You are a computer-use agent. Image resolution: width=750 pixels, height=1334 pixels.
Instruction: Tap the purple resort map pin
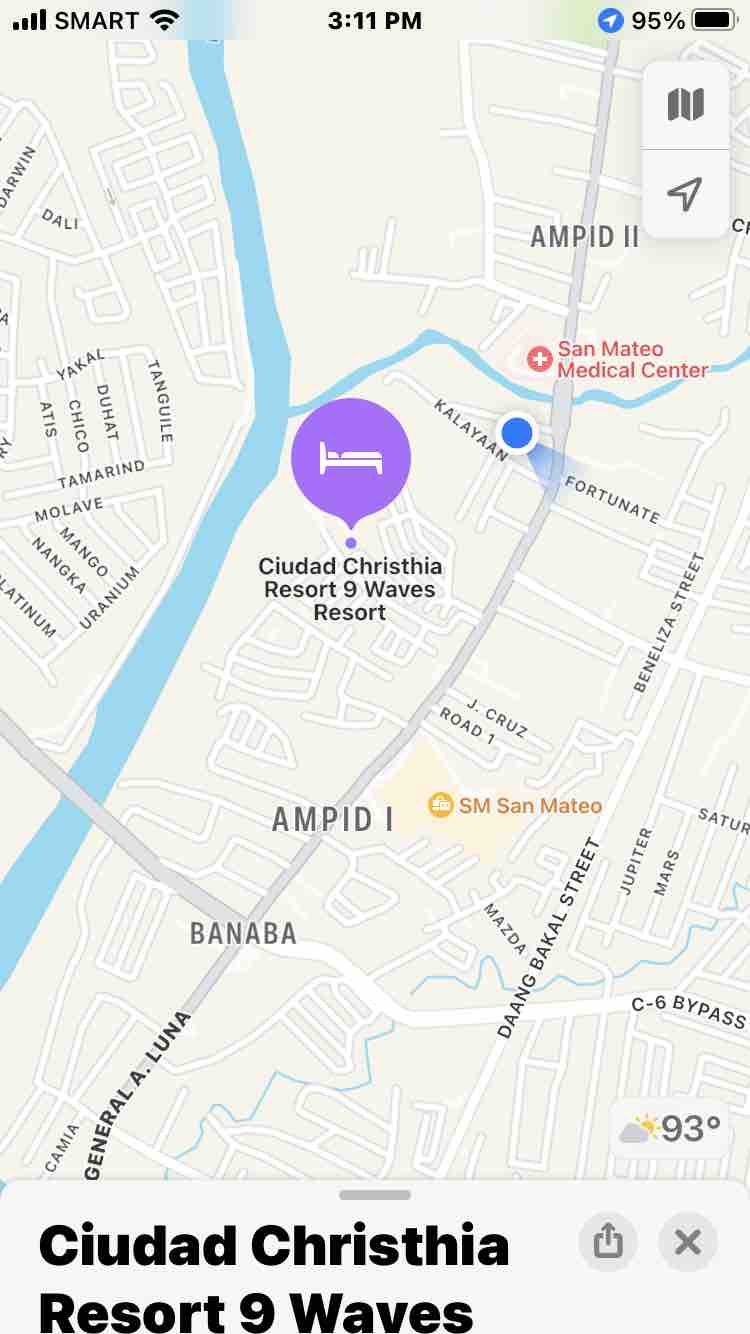coord(351,459)
